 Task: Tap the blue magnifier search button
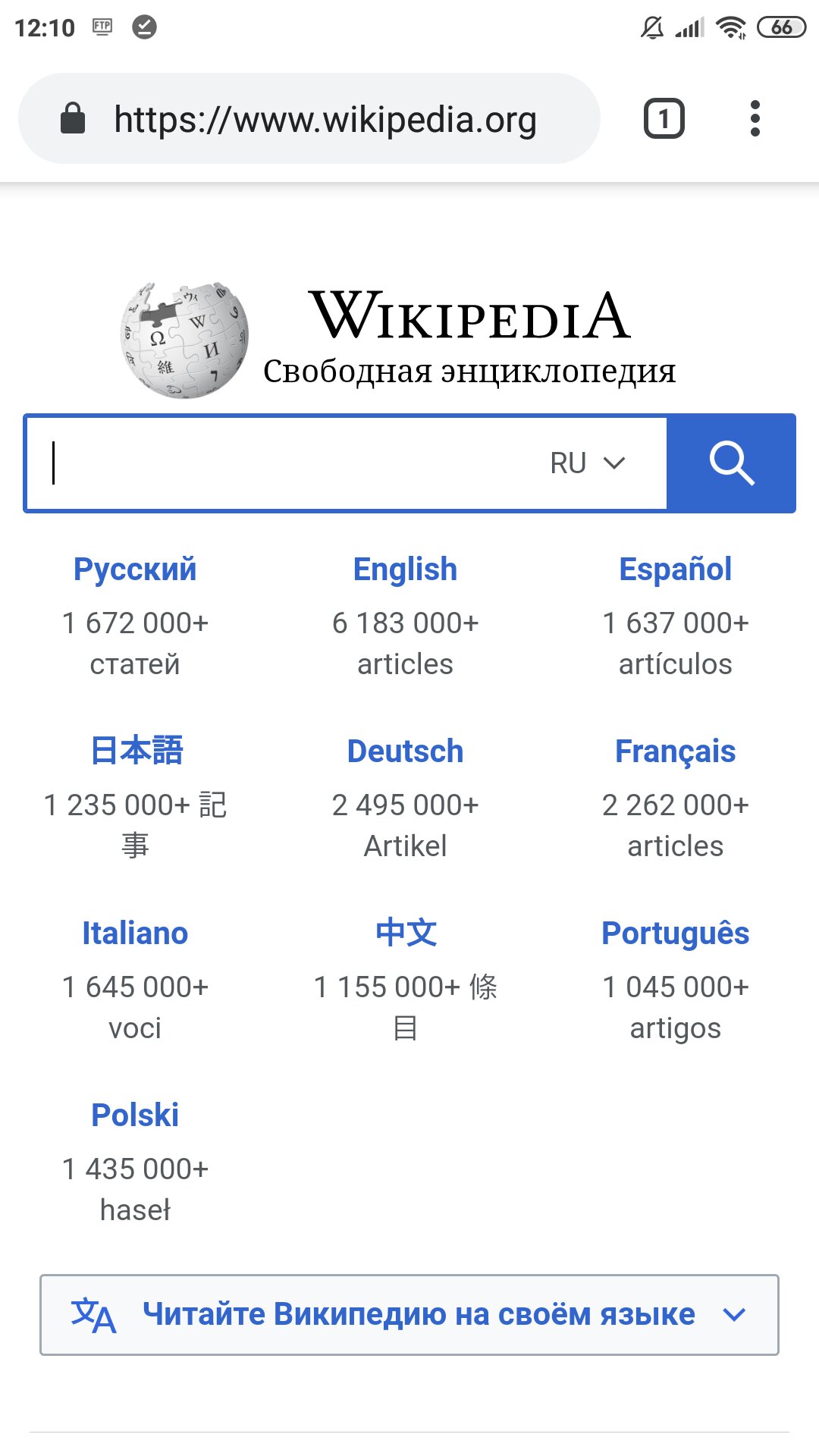pyautogui.click(x=731, y=463)
